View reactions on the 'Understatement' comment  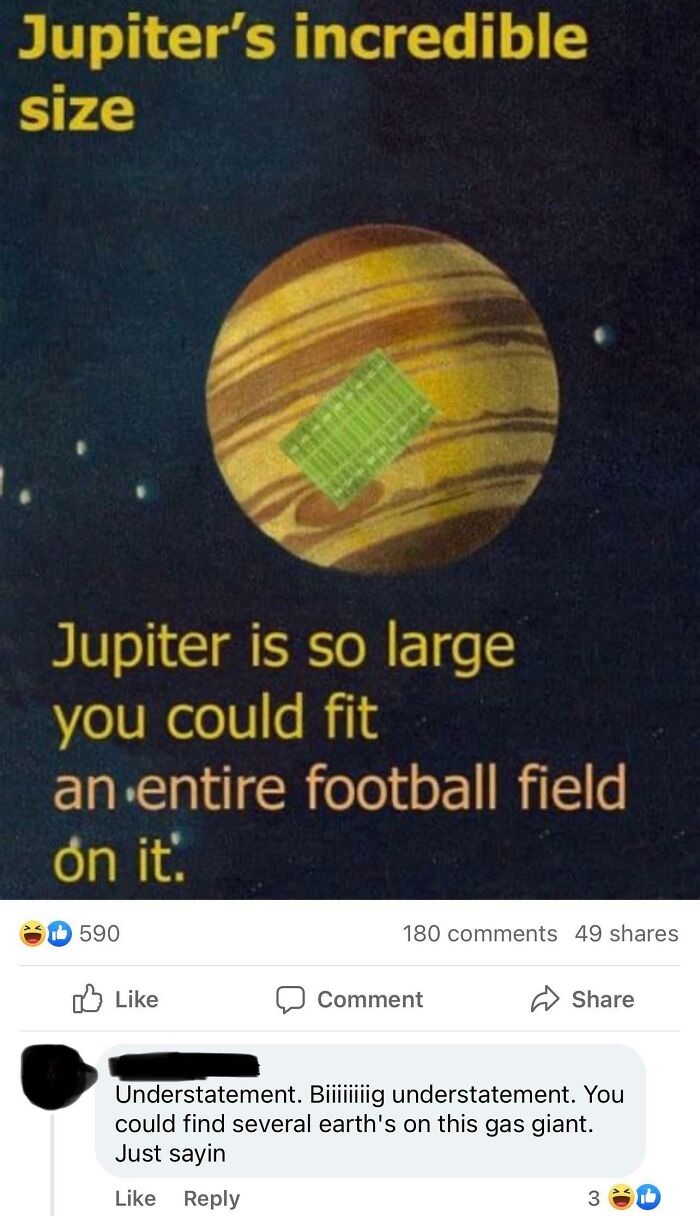622,1197
